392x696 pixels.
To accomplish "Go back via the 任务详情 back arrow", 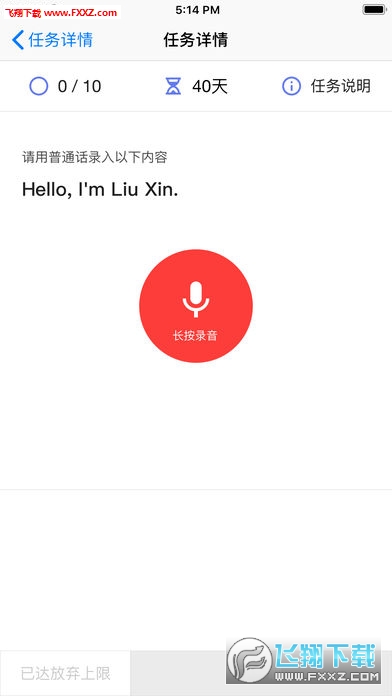I will coord(52,40).
